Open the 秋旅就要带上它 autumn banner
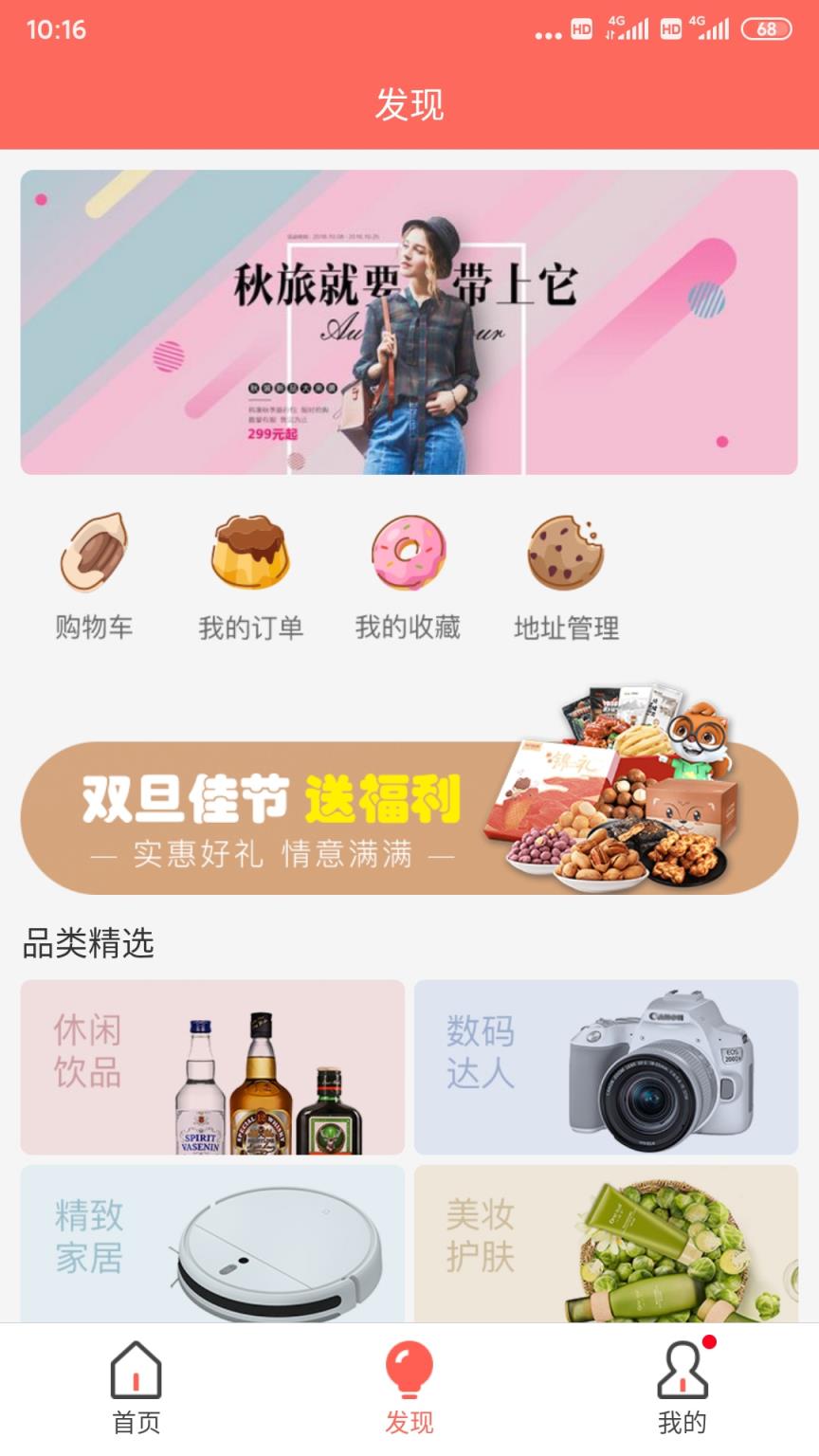819x1456 pixels. tap(409, 320)
